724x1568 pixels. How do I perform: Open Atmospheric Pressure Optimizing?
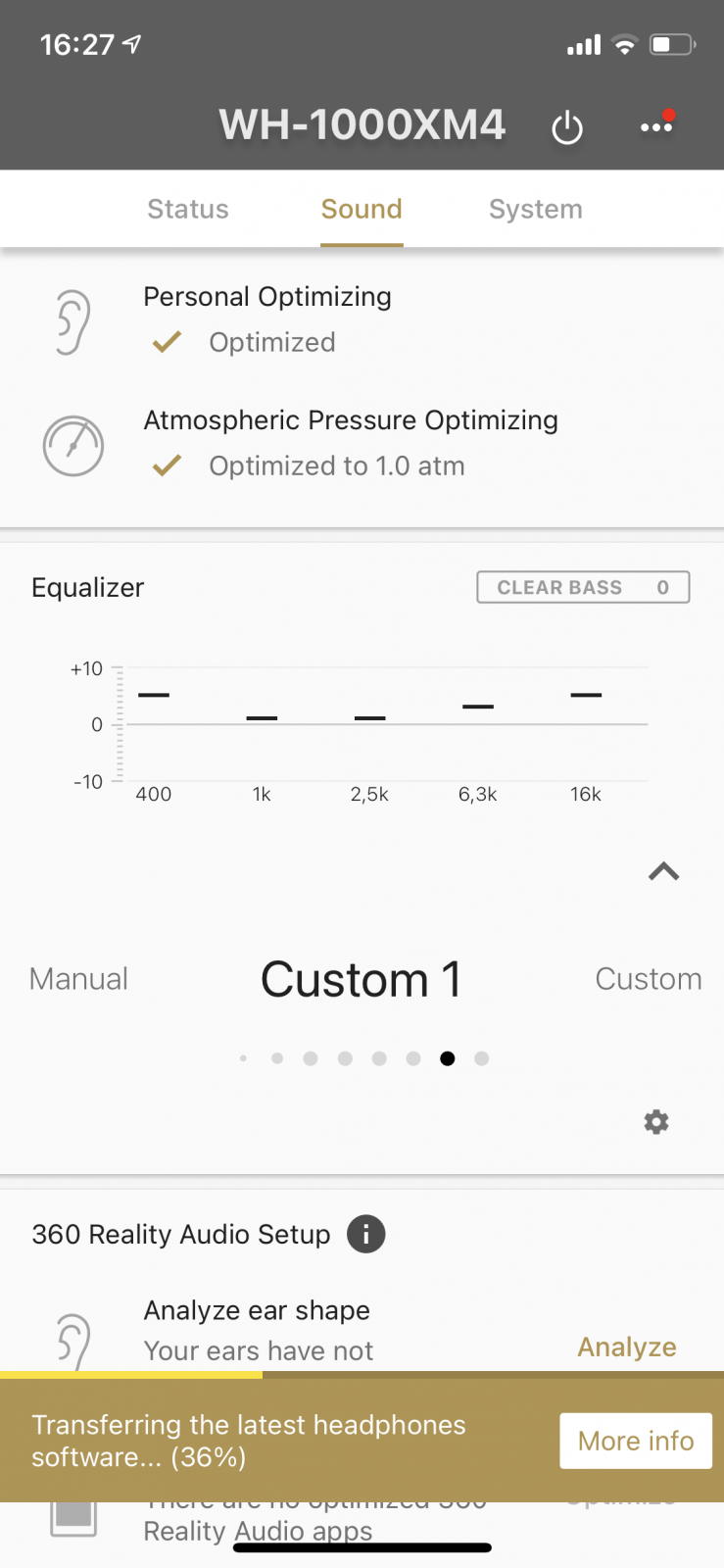pyautogui.click(x=362, y=444)
